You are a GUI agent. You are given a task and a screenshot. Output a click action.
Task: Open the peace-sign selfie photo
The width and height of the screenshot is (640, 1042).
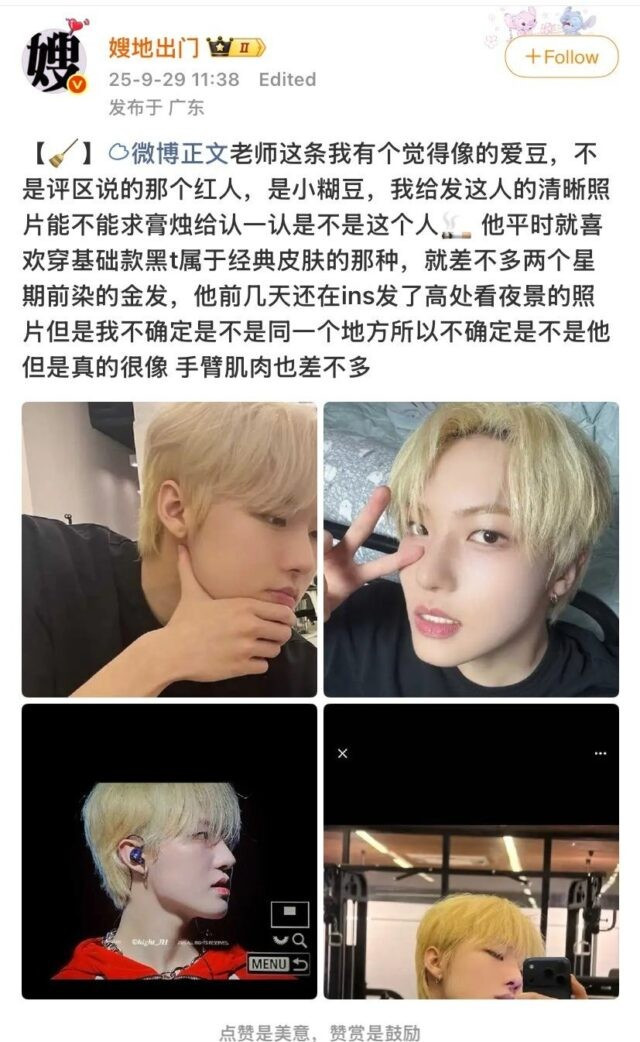(x=471, y=549)
